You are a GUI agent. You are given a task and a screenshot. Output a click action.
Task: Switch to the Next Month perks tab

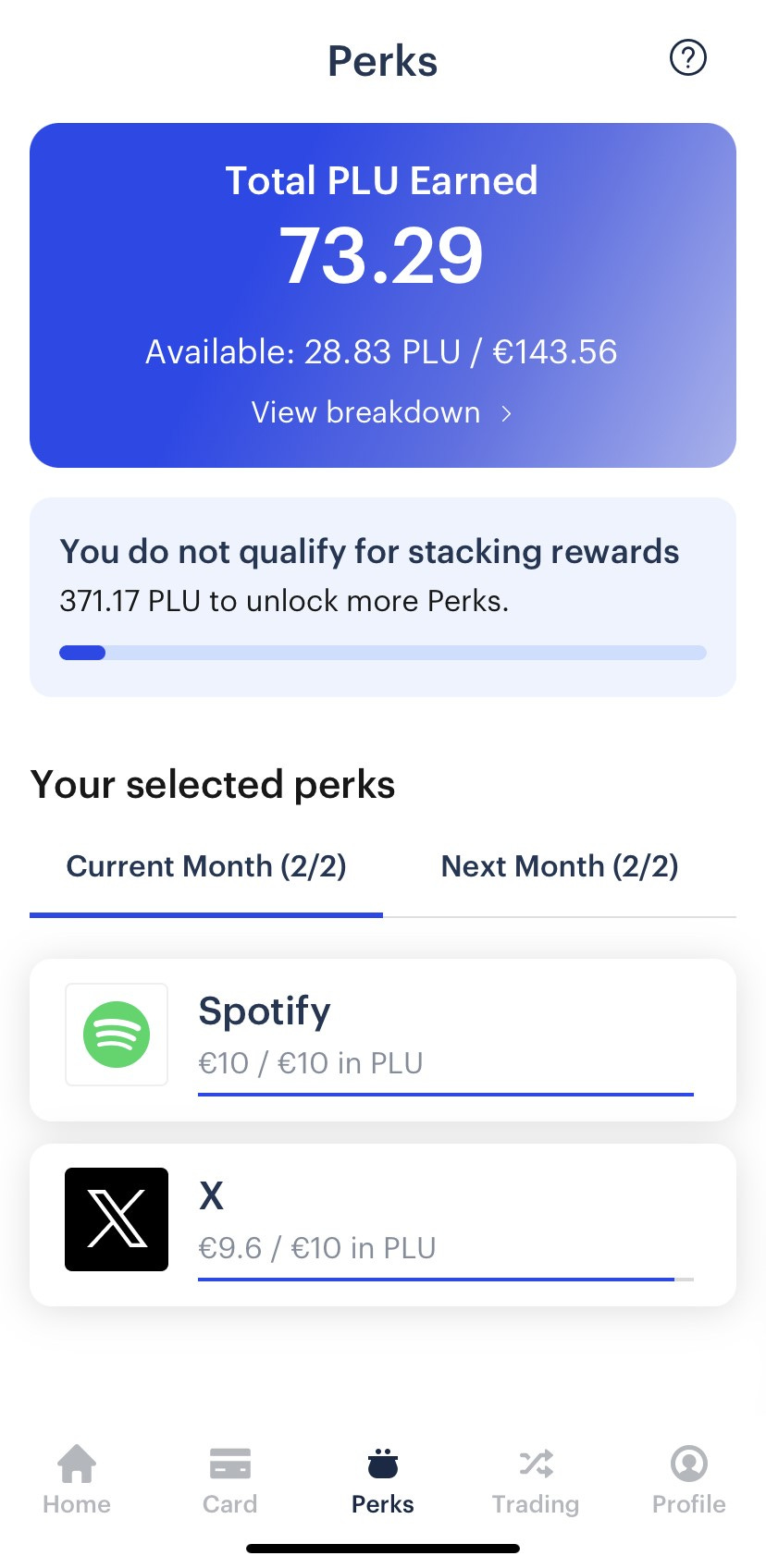pos(560,866)
